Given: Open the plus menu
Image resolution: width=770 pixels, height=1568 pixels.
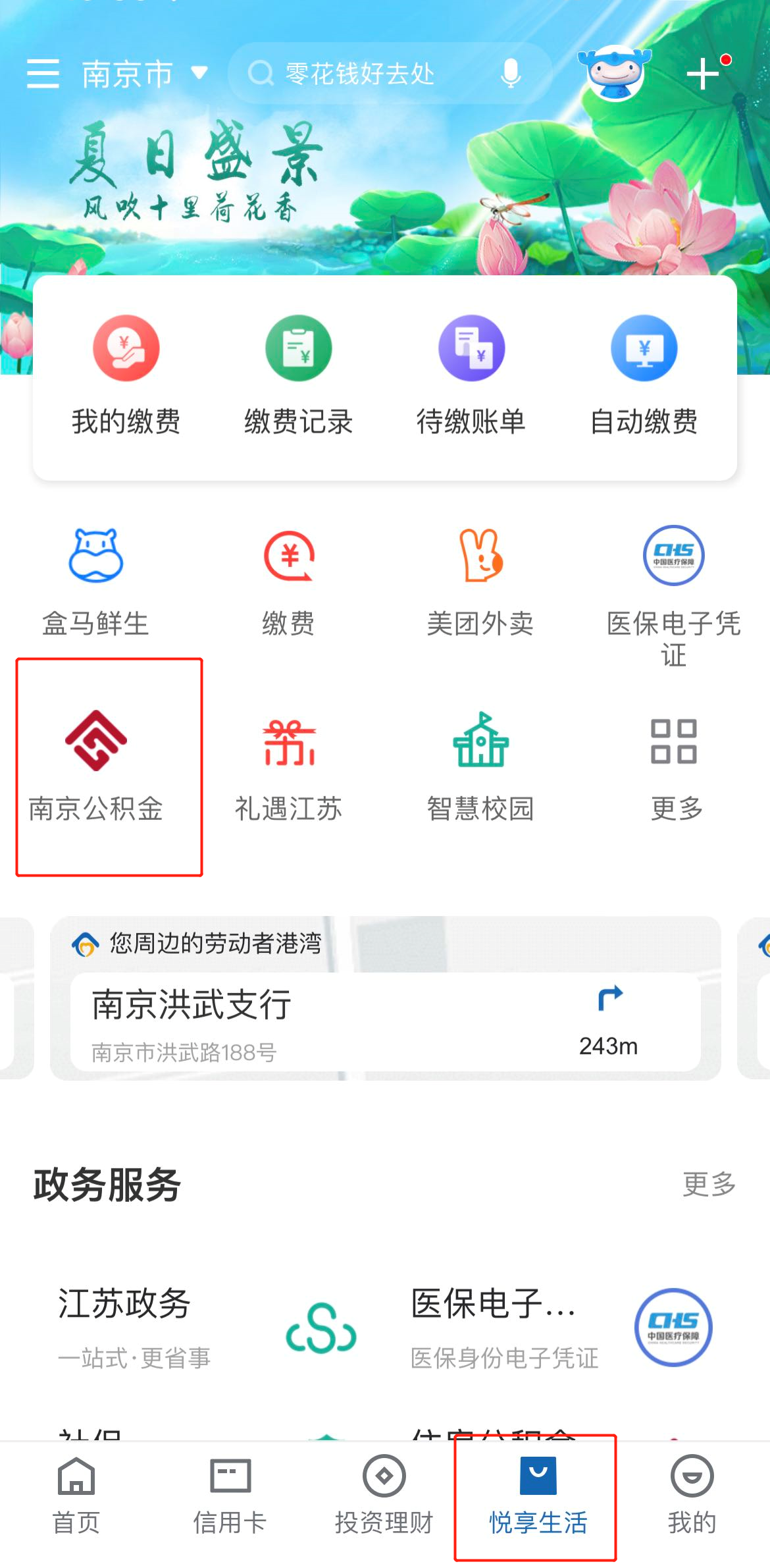Looking at the screenshot, I should point(703,73).
